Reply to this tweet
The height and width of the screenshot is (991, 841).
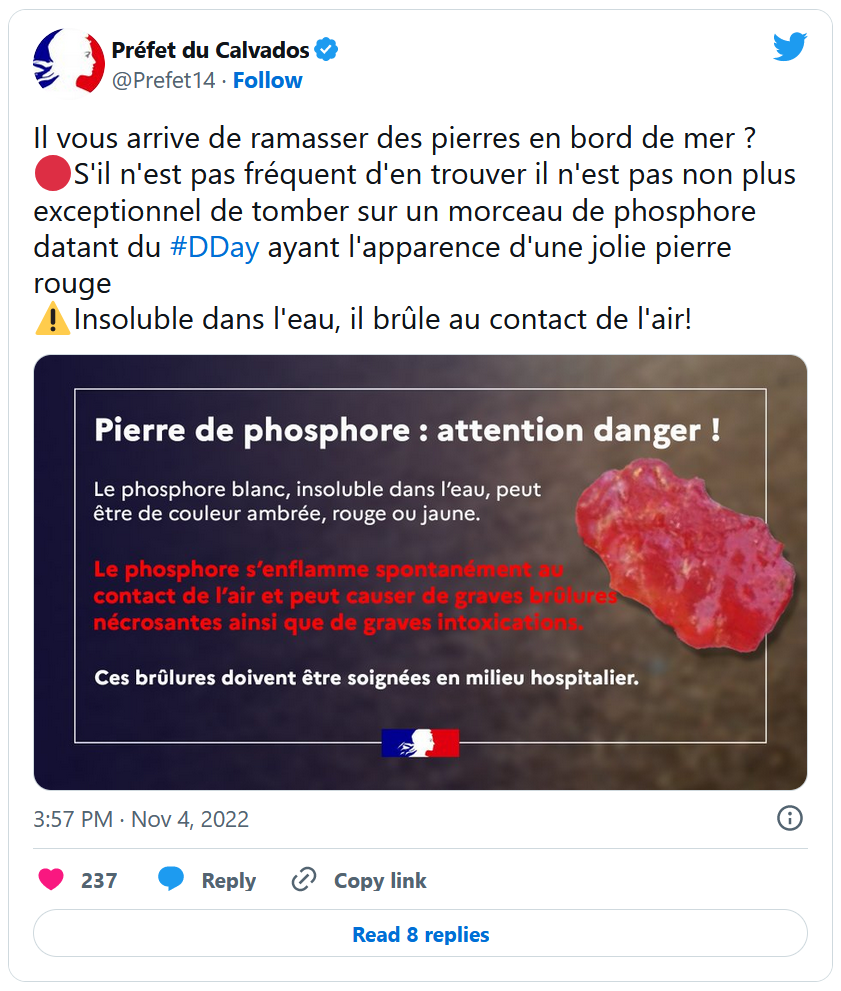click(x=207, y=880)
